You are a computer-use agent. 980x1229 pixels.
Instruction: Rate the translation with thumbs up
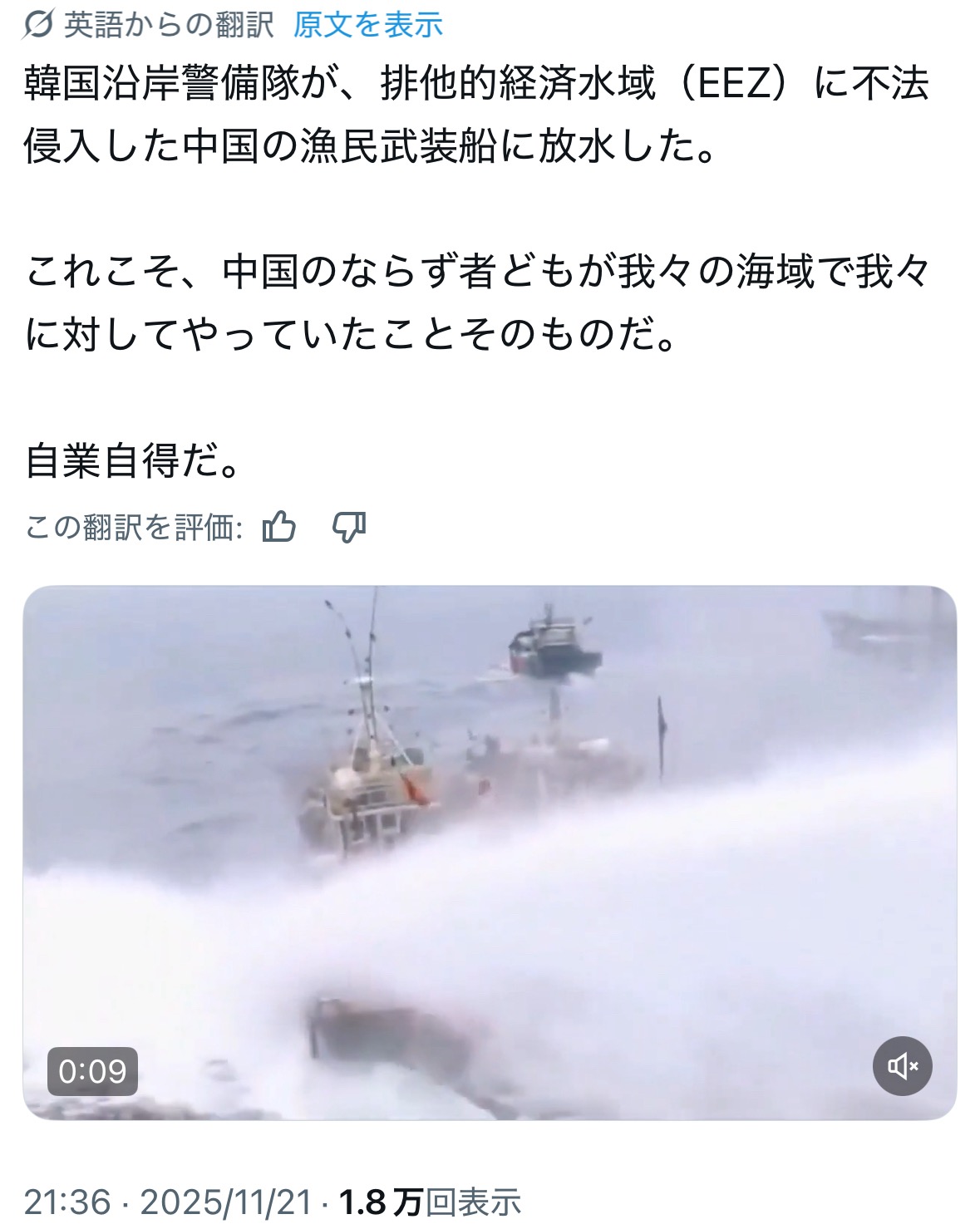pos(278,527)
